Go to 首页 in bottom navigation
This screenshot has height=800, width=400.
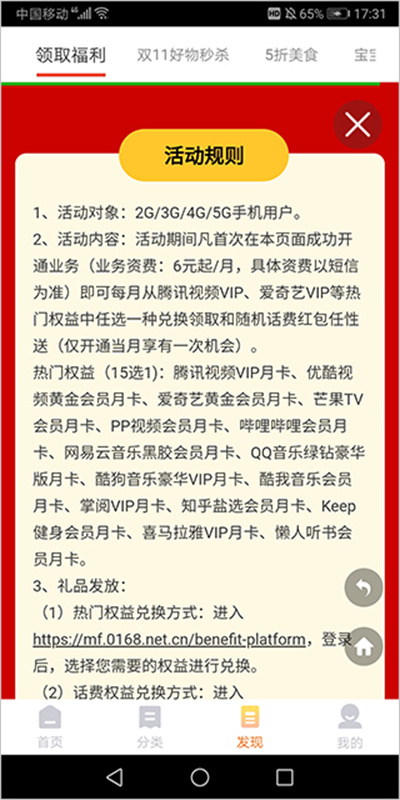tap(50, 727)
